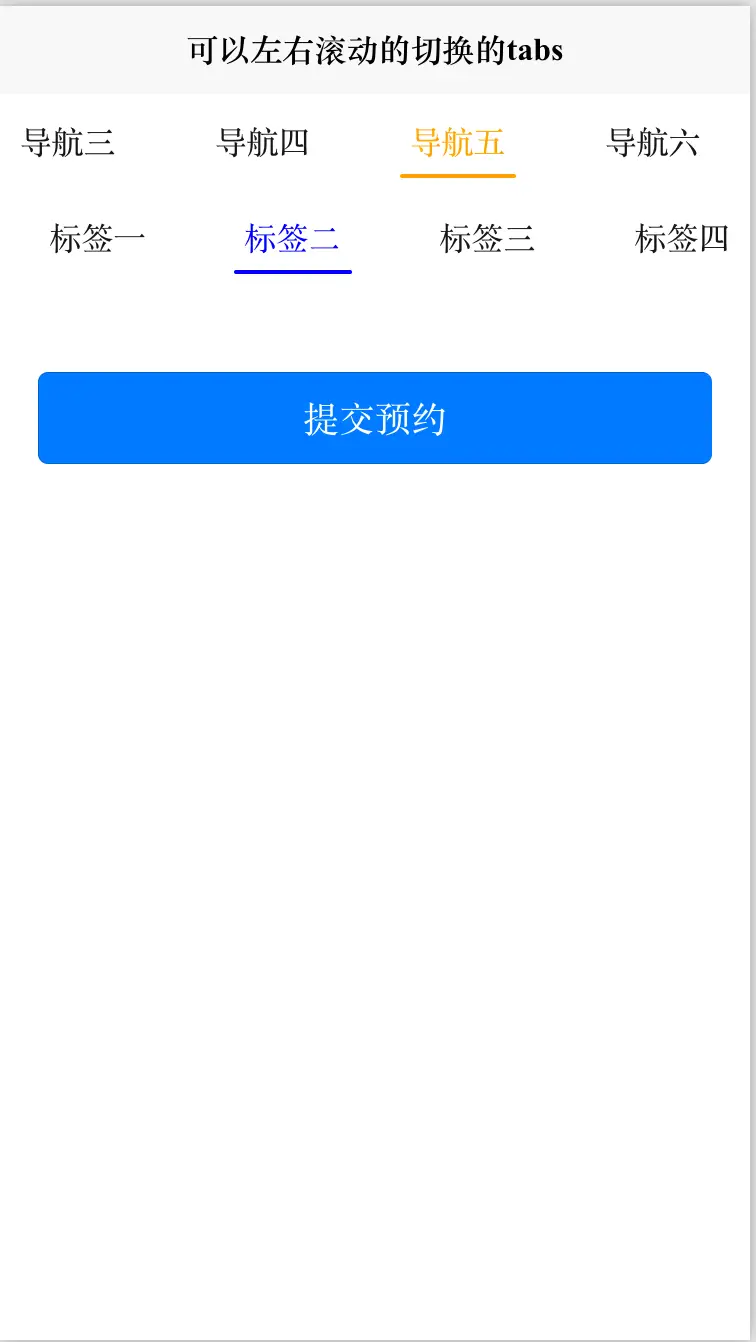Tap the 提交预约 button

click(x=375, y=418)
